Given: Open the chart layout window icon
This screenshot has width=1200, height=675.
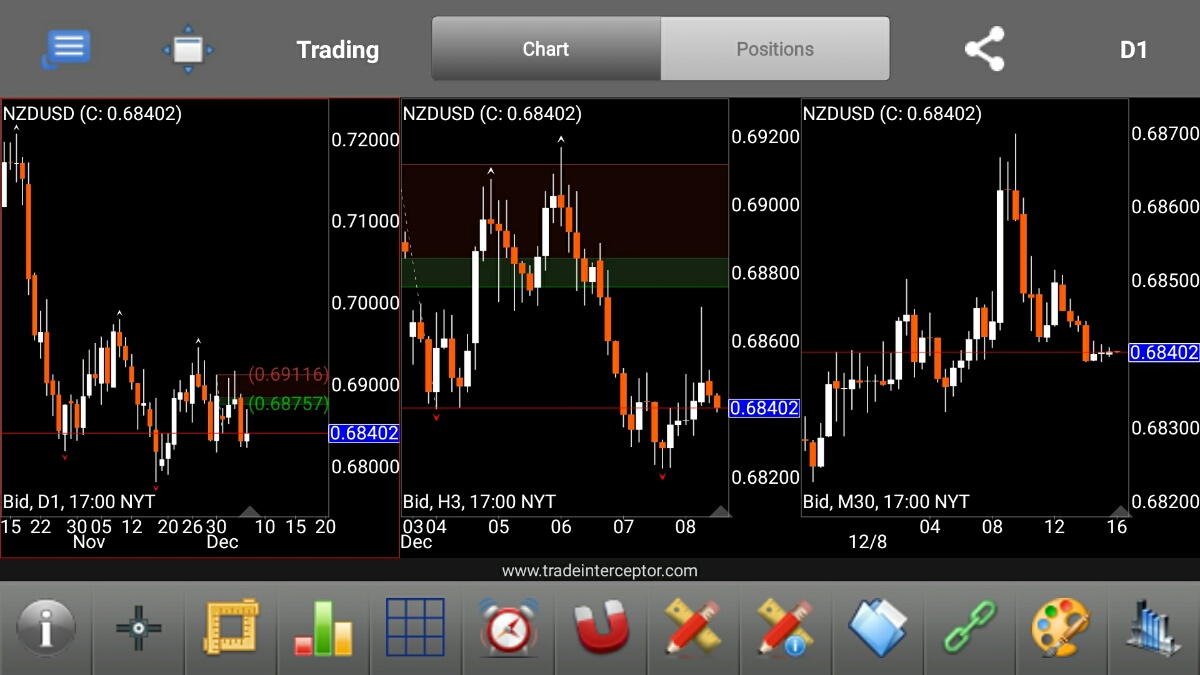Looking at the screenshot, I should [188, 49].
